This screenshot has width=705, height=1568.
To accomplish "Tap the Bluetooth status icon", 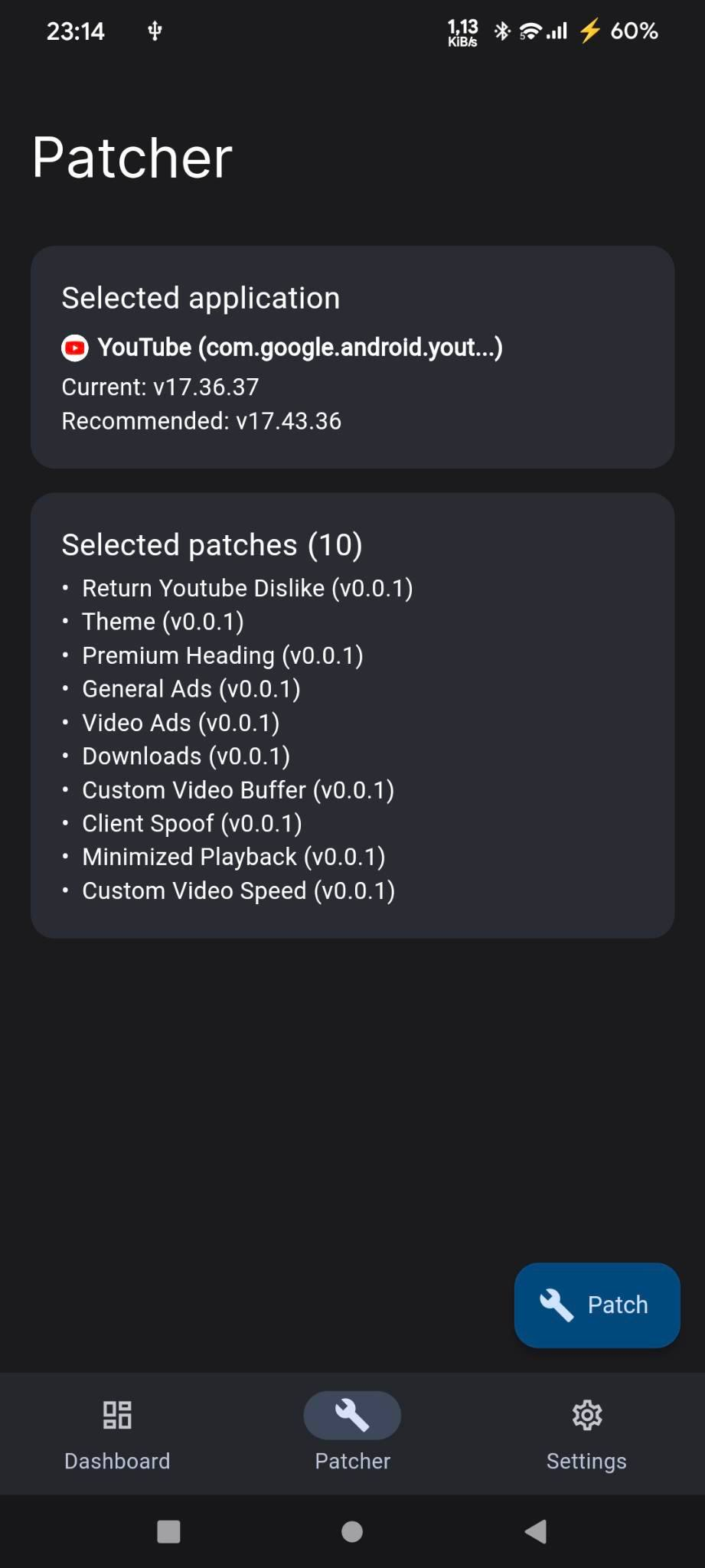I will click(501, 31).
